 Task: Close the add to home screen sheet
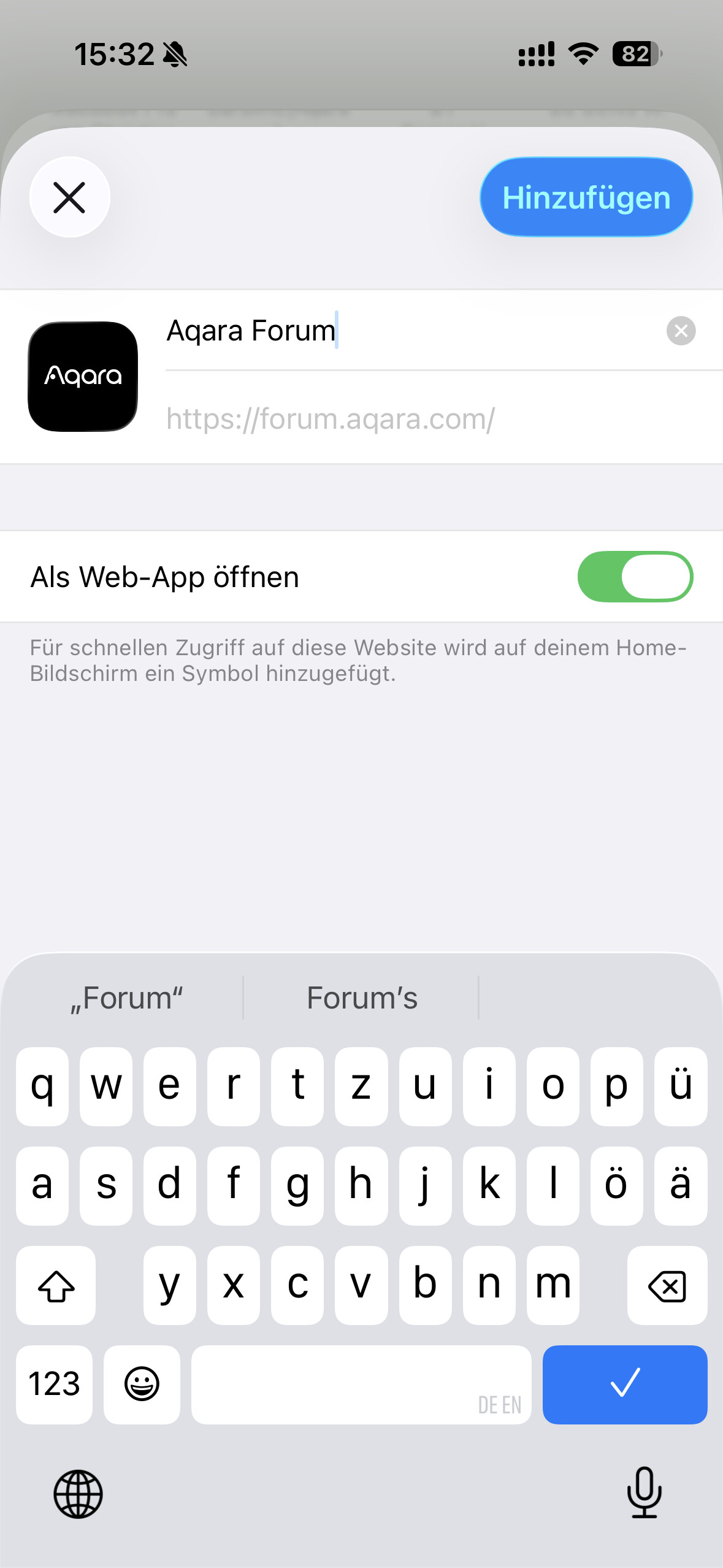[69, 198]
